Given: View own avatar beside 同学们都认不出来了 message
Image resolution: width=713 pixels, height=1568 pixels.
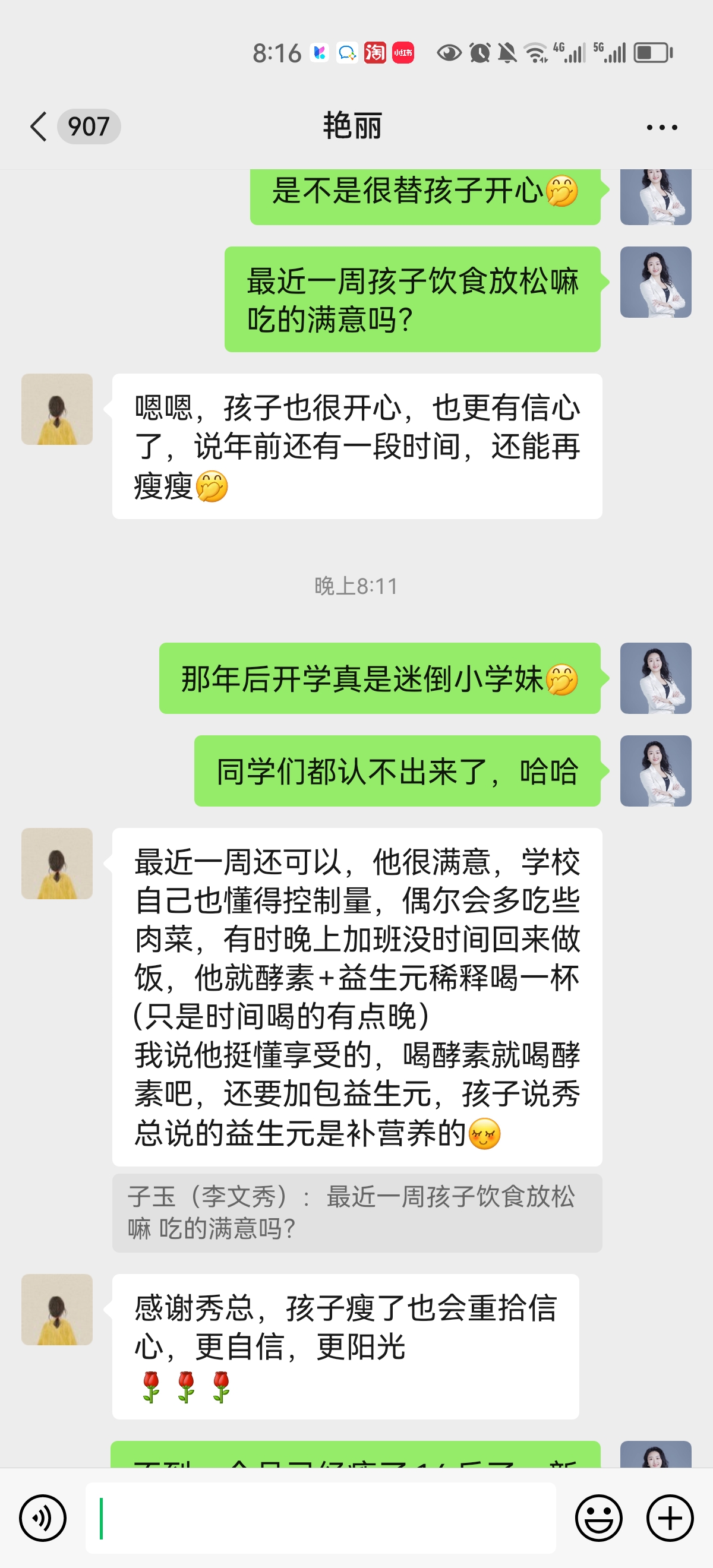Looking at the screenshot, I should point(655,770).
